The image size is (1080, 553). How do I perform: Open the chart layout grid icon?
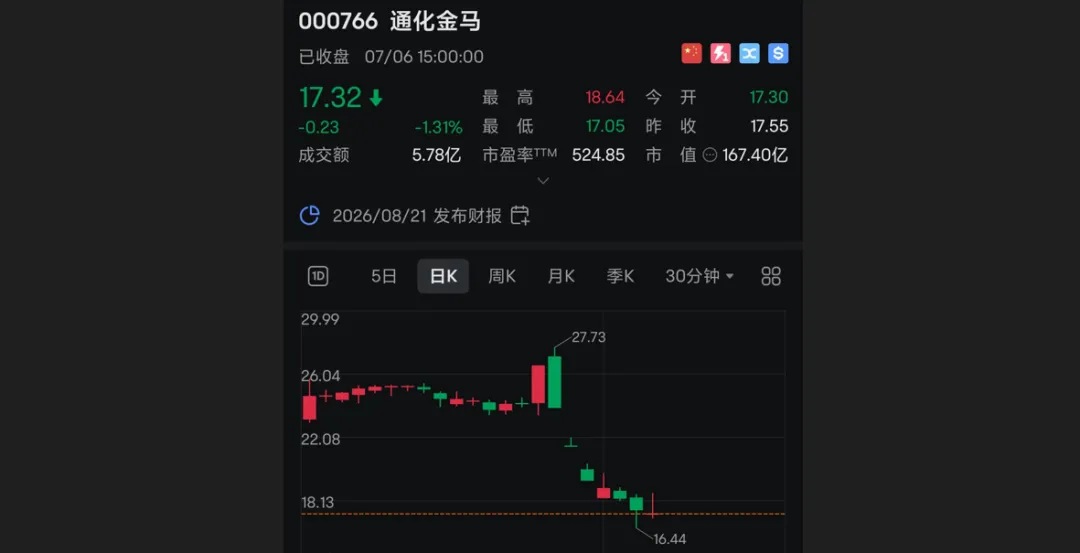pos(771,276)
